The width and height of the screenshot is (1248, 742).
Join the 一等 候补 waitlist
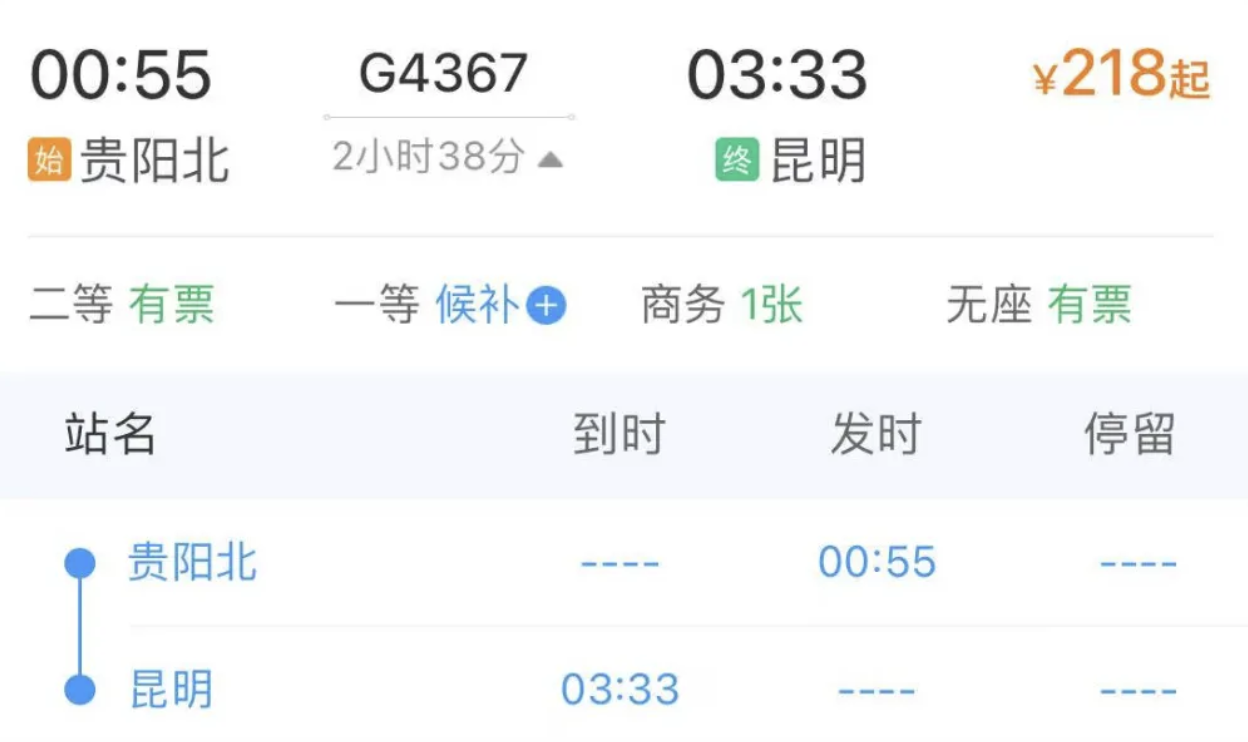point(546,306)
